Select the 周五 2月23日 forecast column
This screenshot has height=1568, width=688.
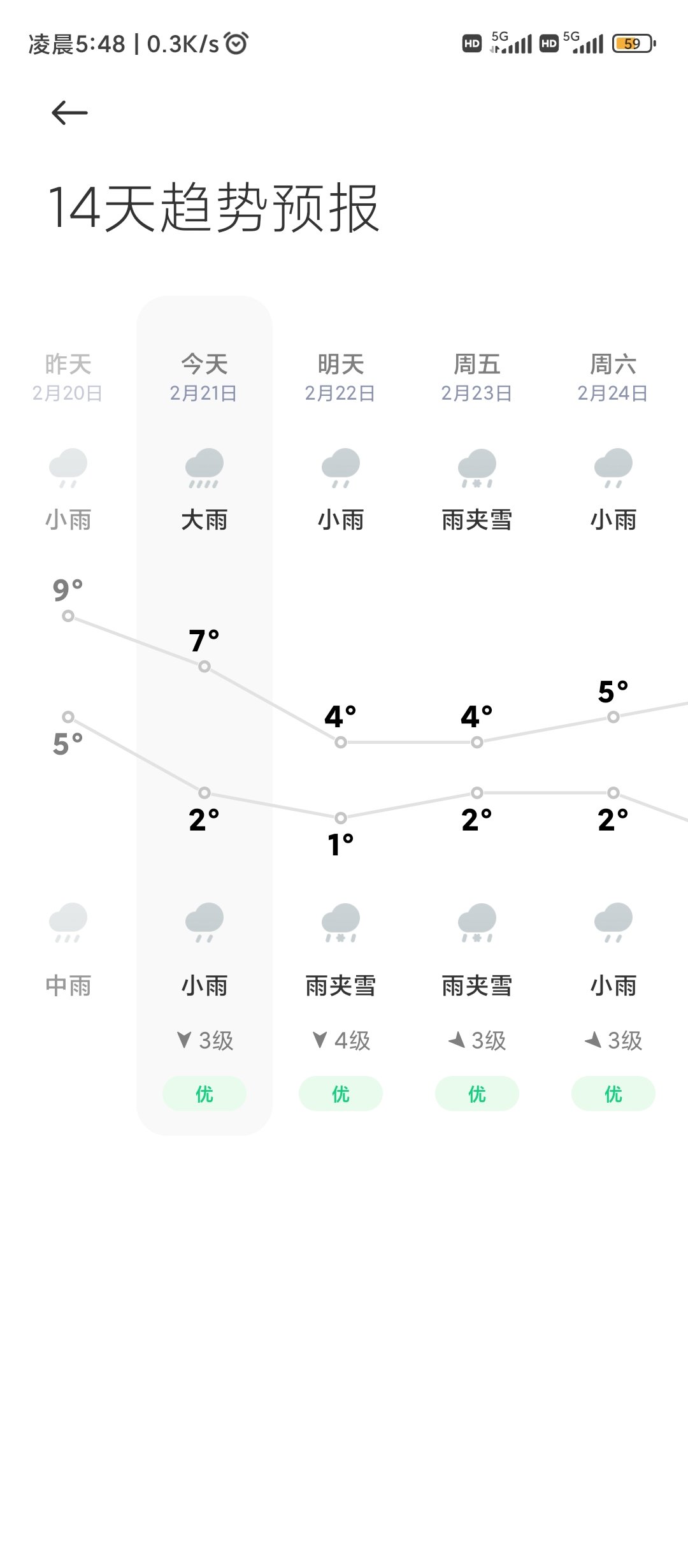(x=477, y=378)
